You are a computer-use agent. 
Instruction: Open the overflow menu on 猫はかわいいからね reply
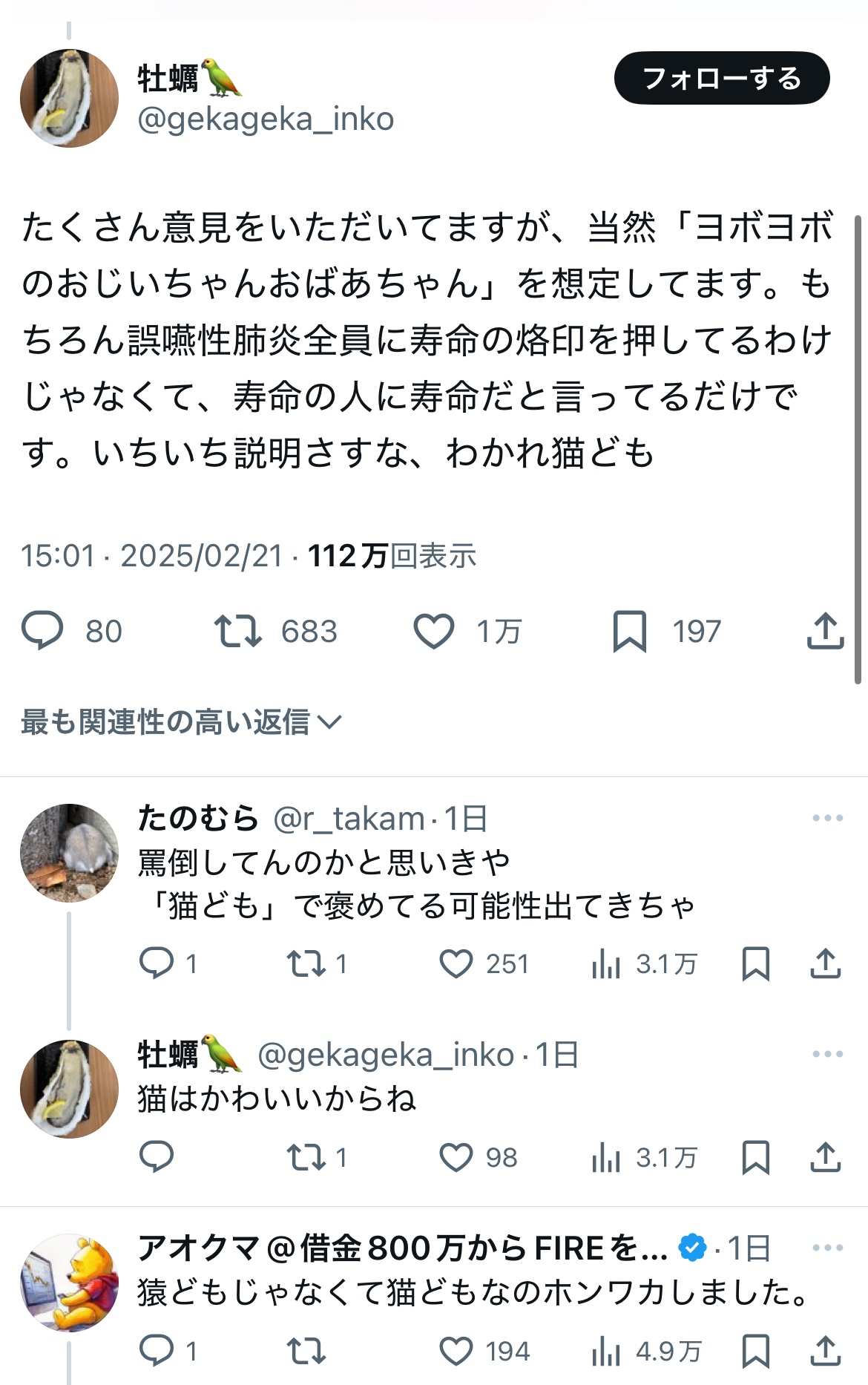[827, 1054]
